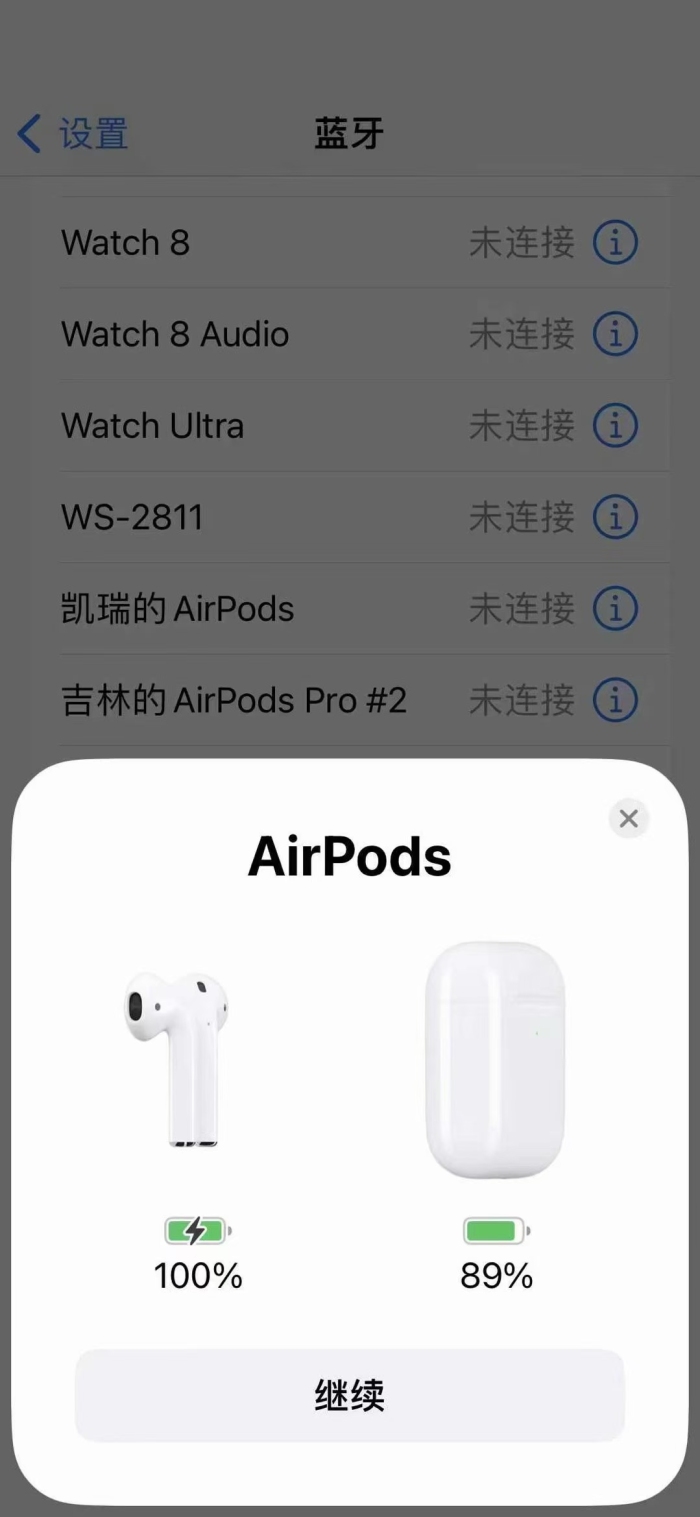This screenshot has height=1517, width=700.
Task: Dismiss the AirPods popup
Action: pyautogui.click(x=628, y=819)
